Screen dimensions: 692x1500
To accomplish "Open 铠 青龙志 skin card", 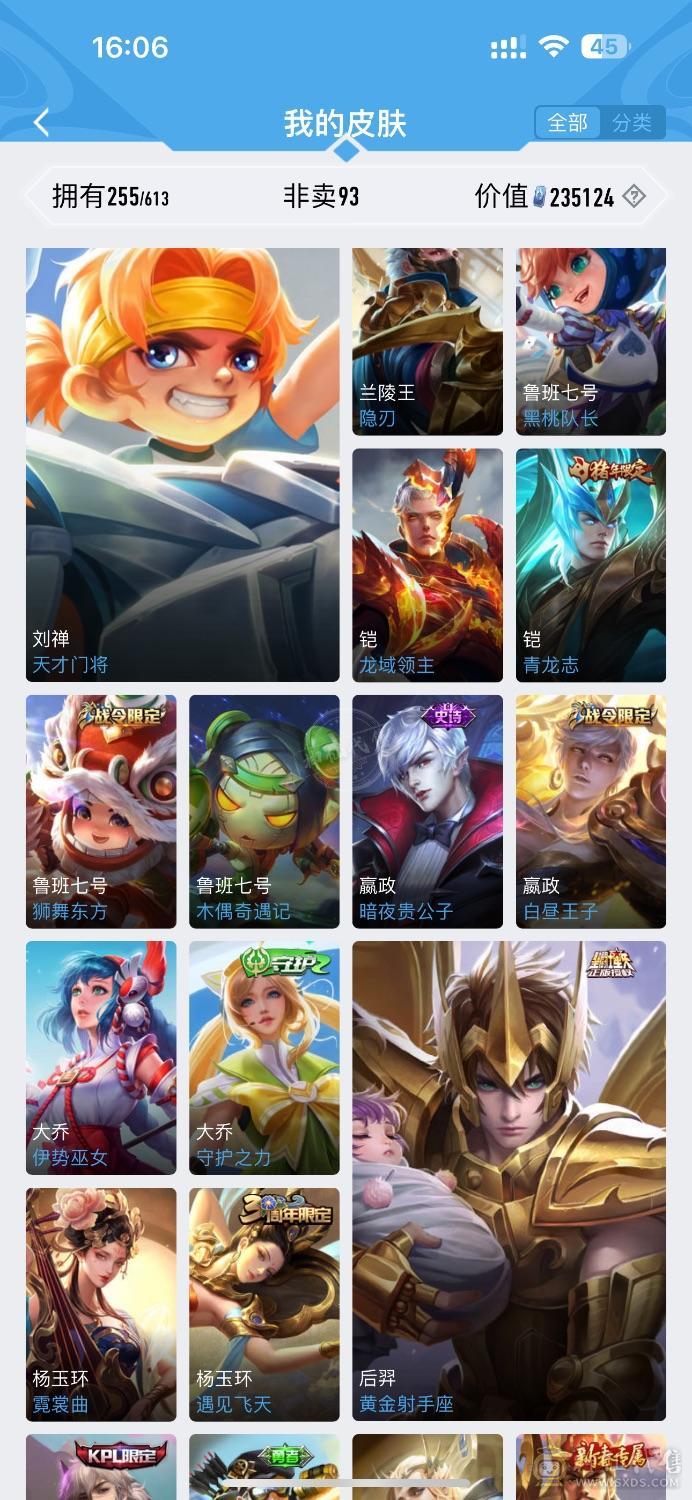I will pos(590,565).
